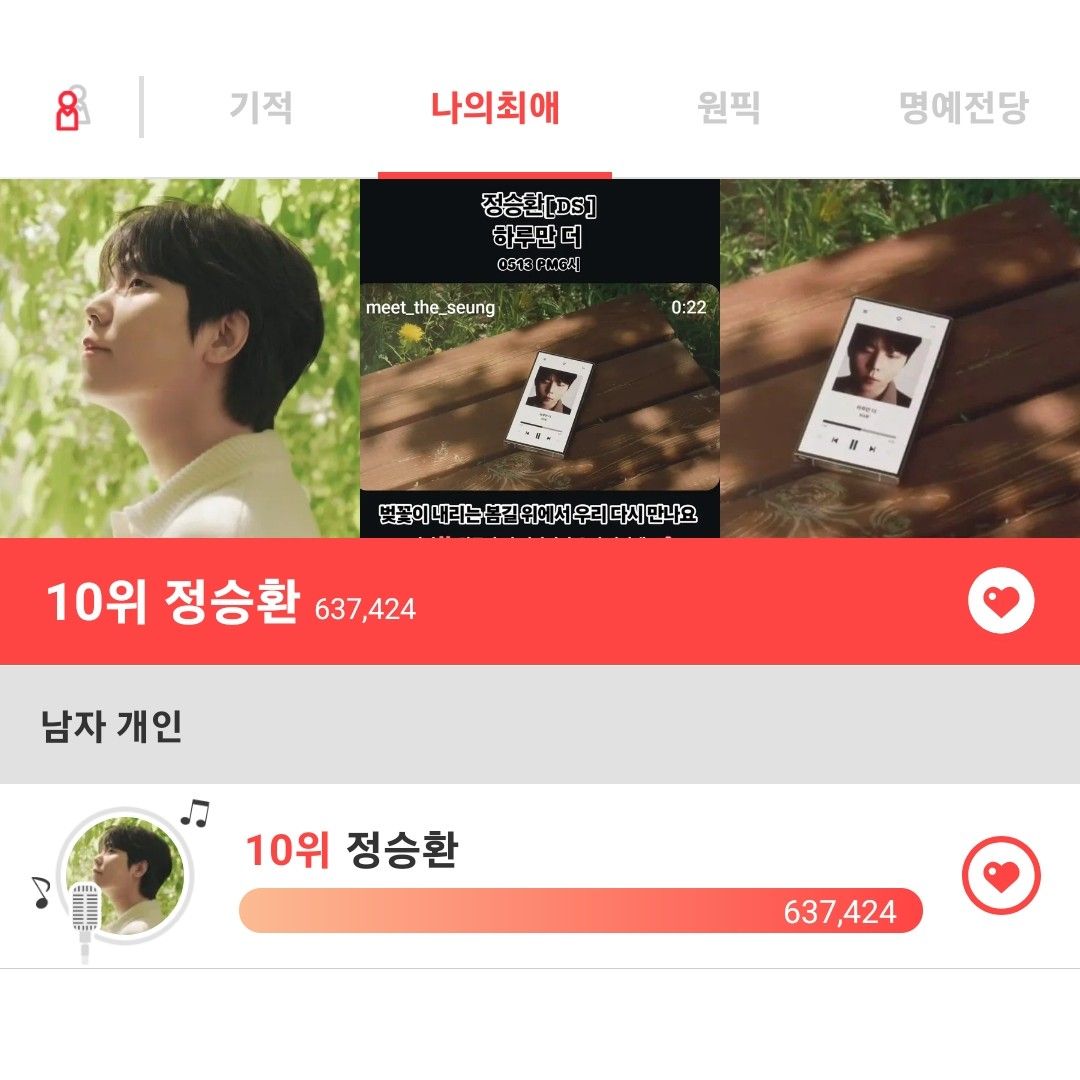
Task: Go to the 명예전당 tab
Action: tap(963, 107)
